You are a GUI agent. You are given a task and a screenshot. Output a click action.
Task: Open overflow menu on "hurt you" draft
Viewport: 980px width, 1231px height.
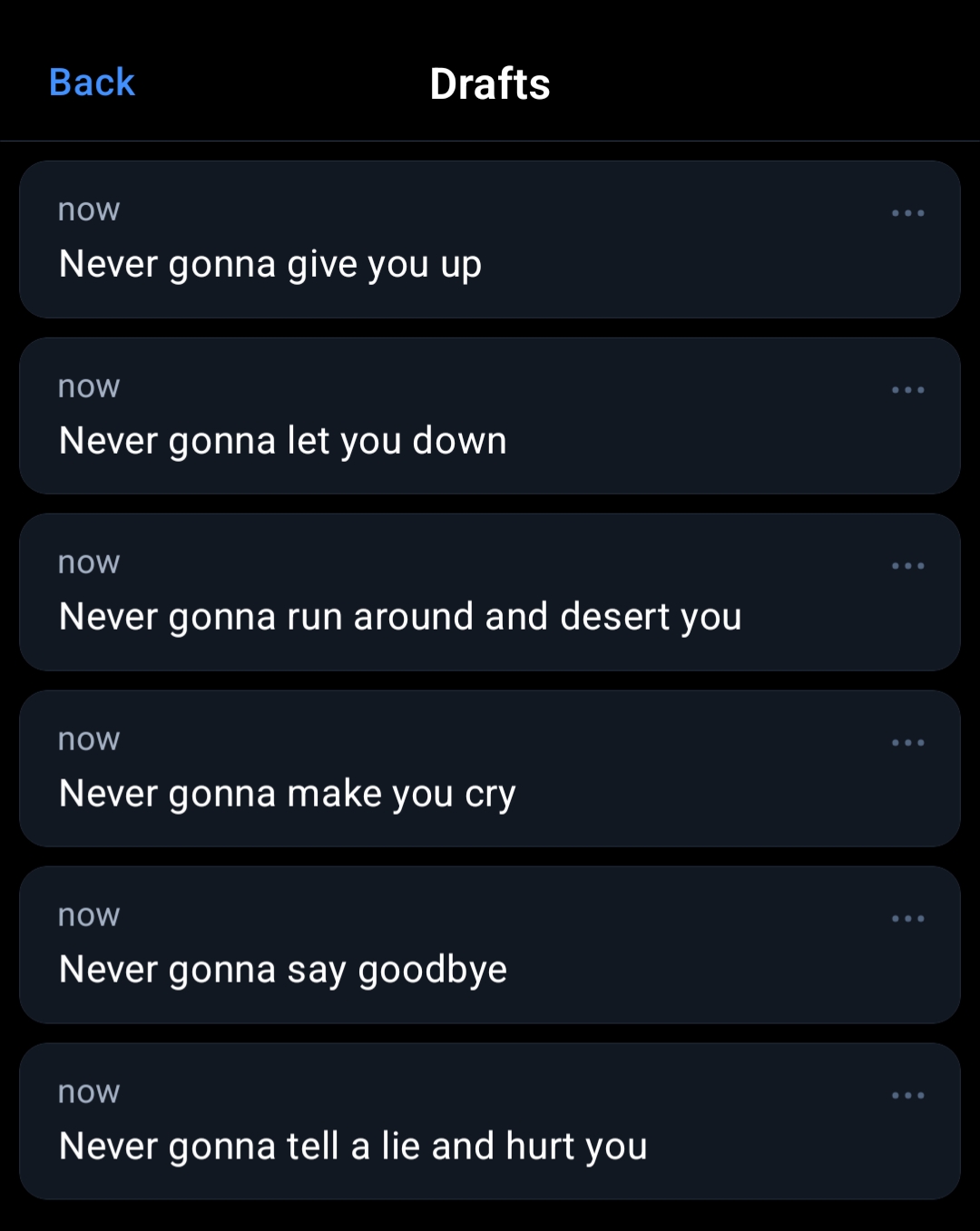[x=907, y=1096]
